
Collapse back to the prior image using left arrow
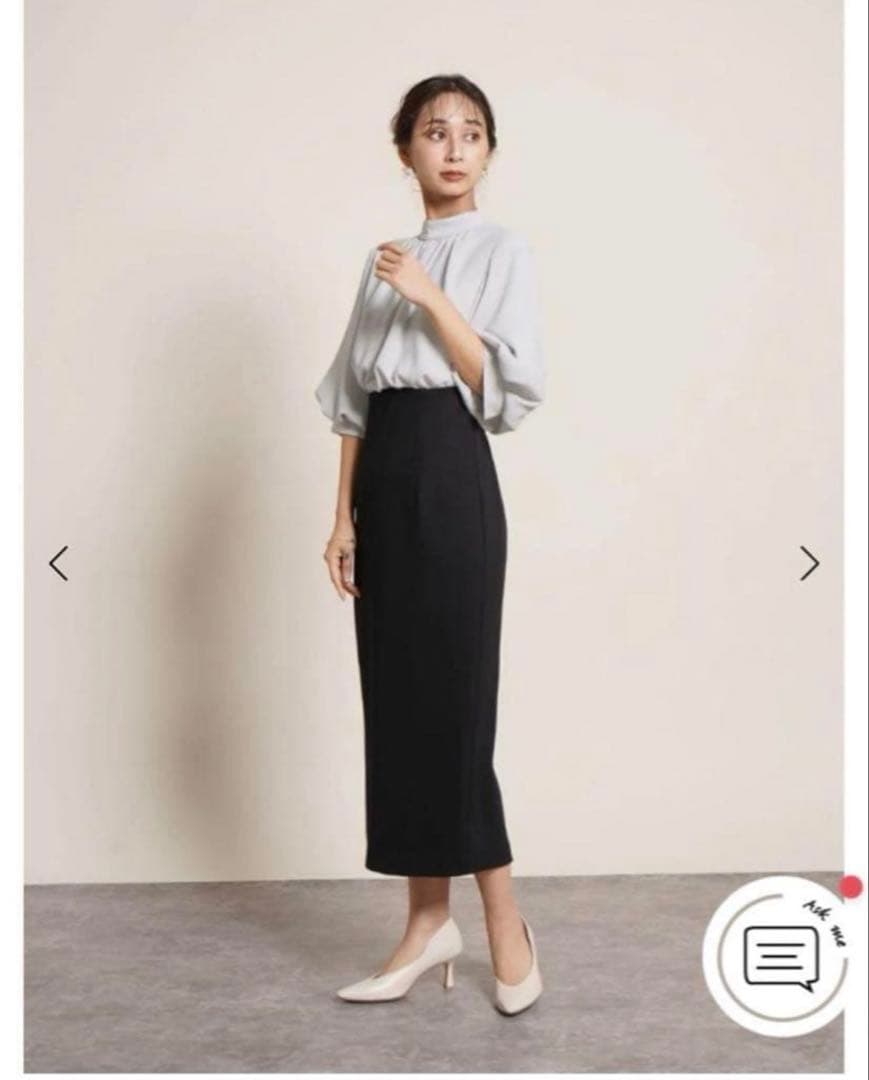(x=57, y=562)
